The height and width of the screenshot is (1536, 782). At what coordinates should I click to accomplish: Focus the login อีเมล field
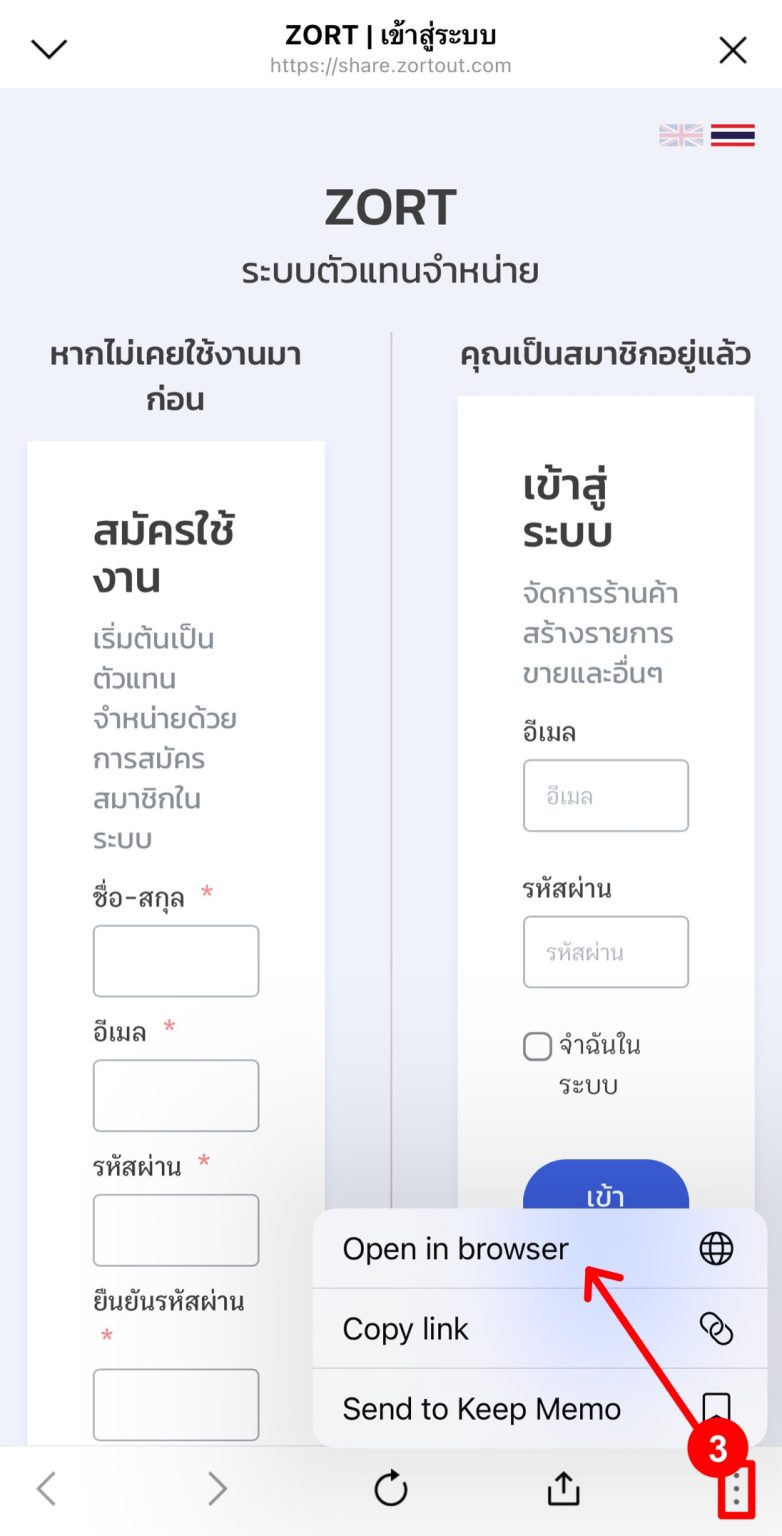(606, 796)
